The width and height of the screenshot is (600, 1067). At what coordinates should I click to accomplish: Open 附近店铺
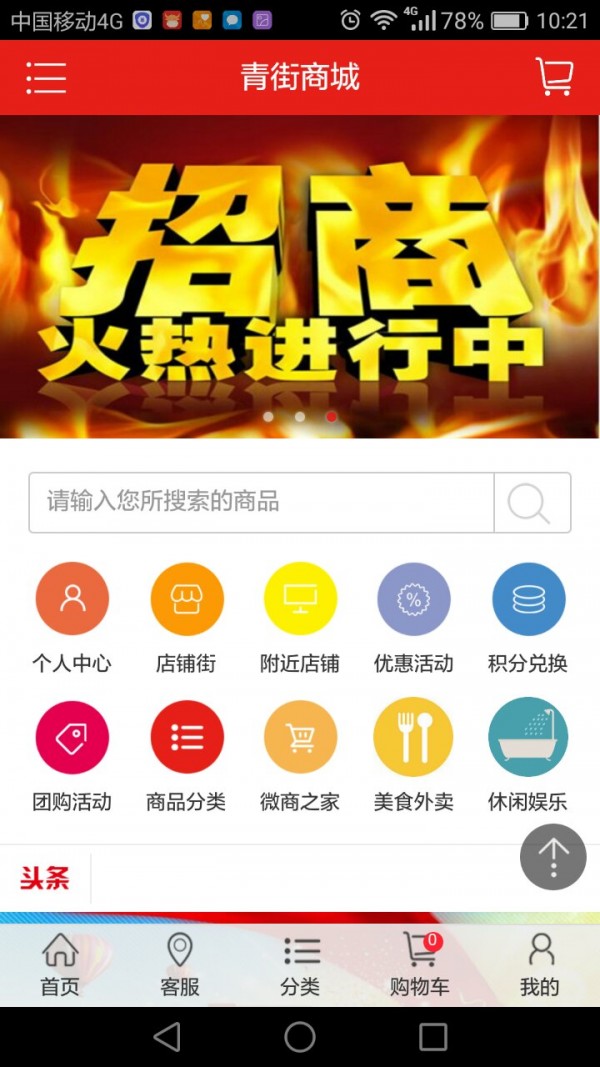tap(300, 600)
